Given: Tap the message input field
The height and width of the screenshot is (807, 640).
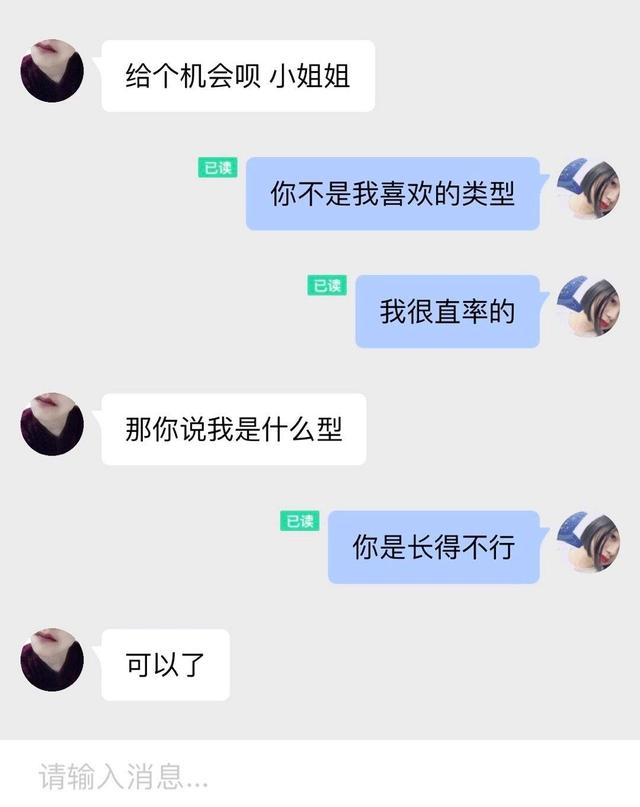Looking at the screenshot, I should 320,775.
